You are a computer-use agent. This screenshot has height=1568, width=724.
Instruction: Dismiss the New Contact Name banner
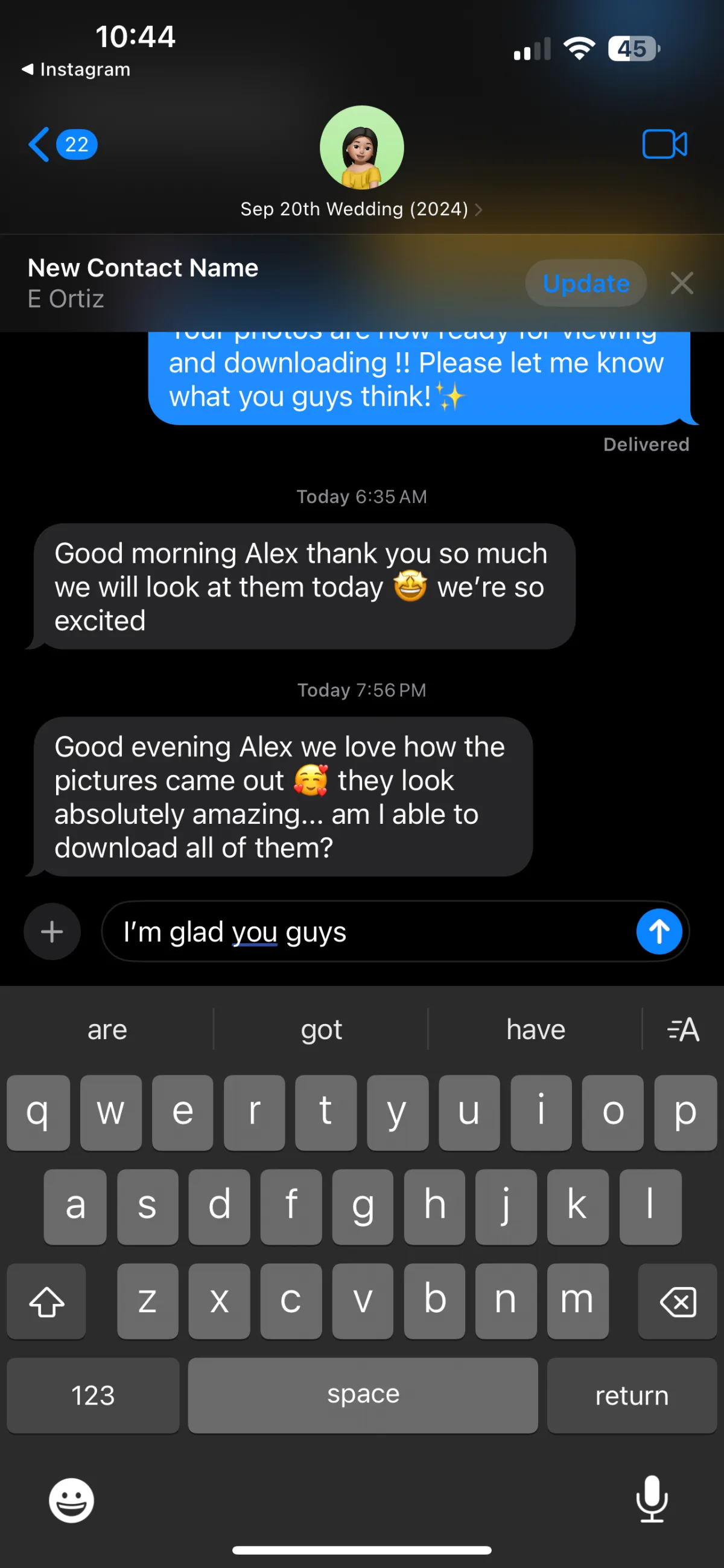coord(681,283)
